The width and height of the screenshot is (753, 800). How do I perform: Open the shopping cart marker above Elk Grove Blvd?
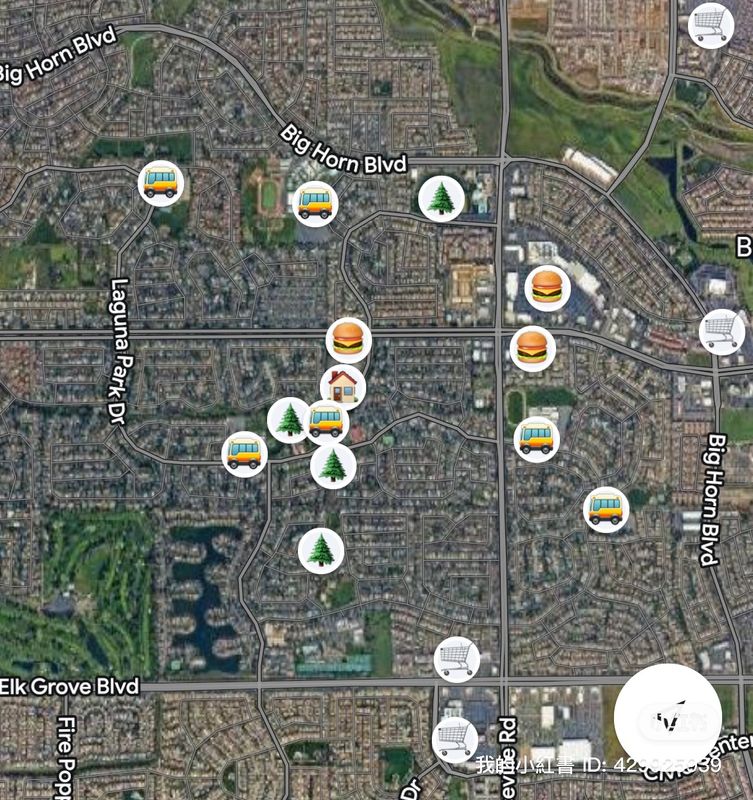tap(457, 658)
